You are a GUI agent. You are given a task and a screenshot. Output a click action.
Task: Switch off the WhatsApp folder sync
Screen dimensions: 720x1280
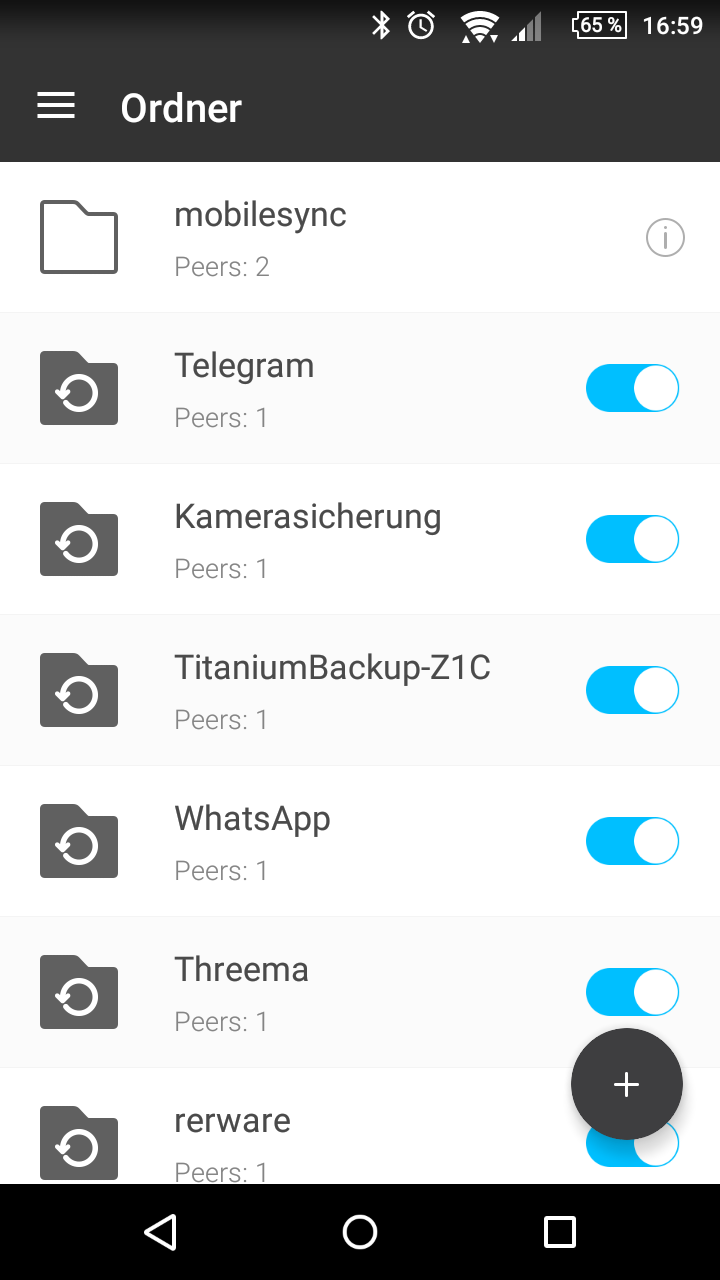pos(632,841)
